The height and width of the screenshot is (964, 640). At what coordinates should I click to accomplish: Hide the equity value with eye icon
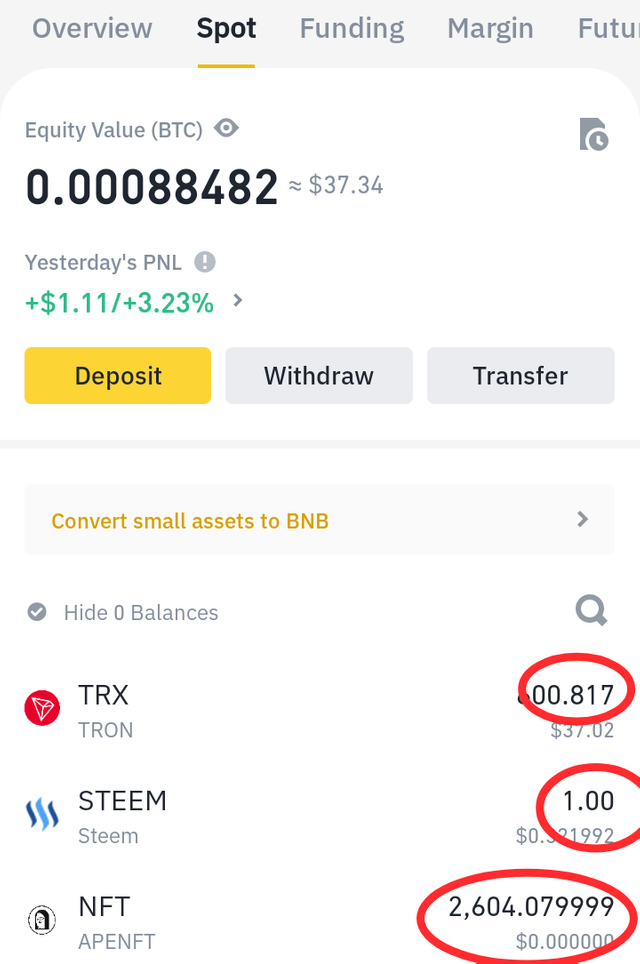coord(227,128)
